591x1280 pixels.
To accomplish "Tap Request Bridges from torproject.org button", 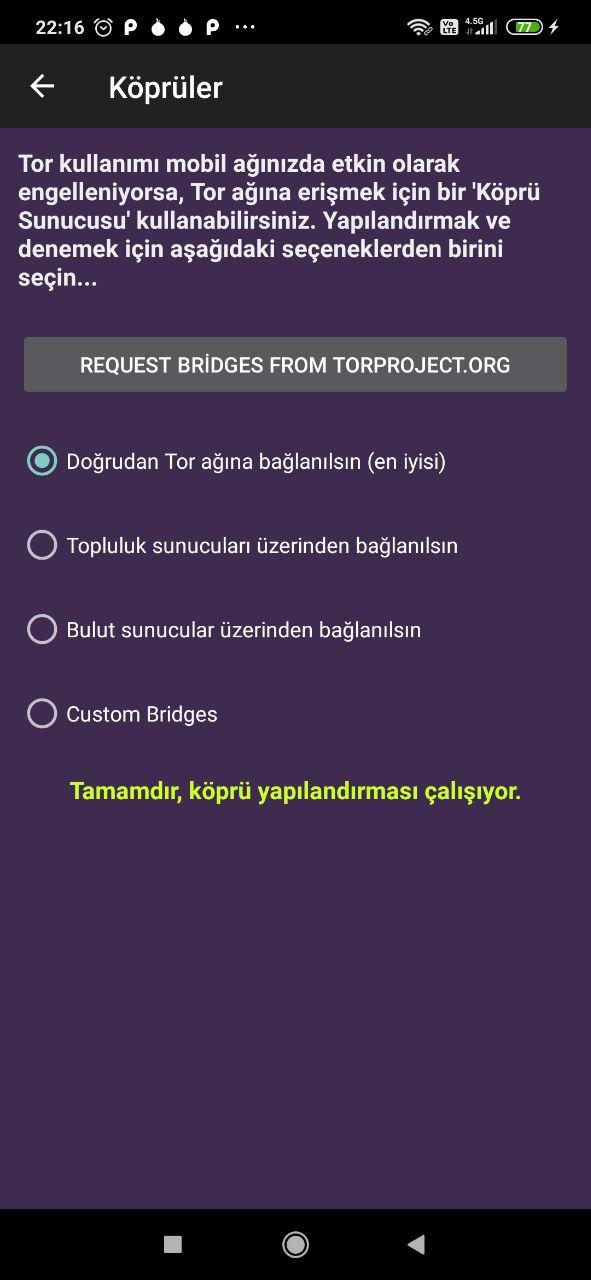I will 295,365.
